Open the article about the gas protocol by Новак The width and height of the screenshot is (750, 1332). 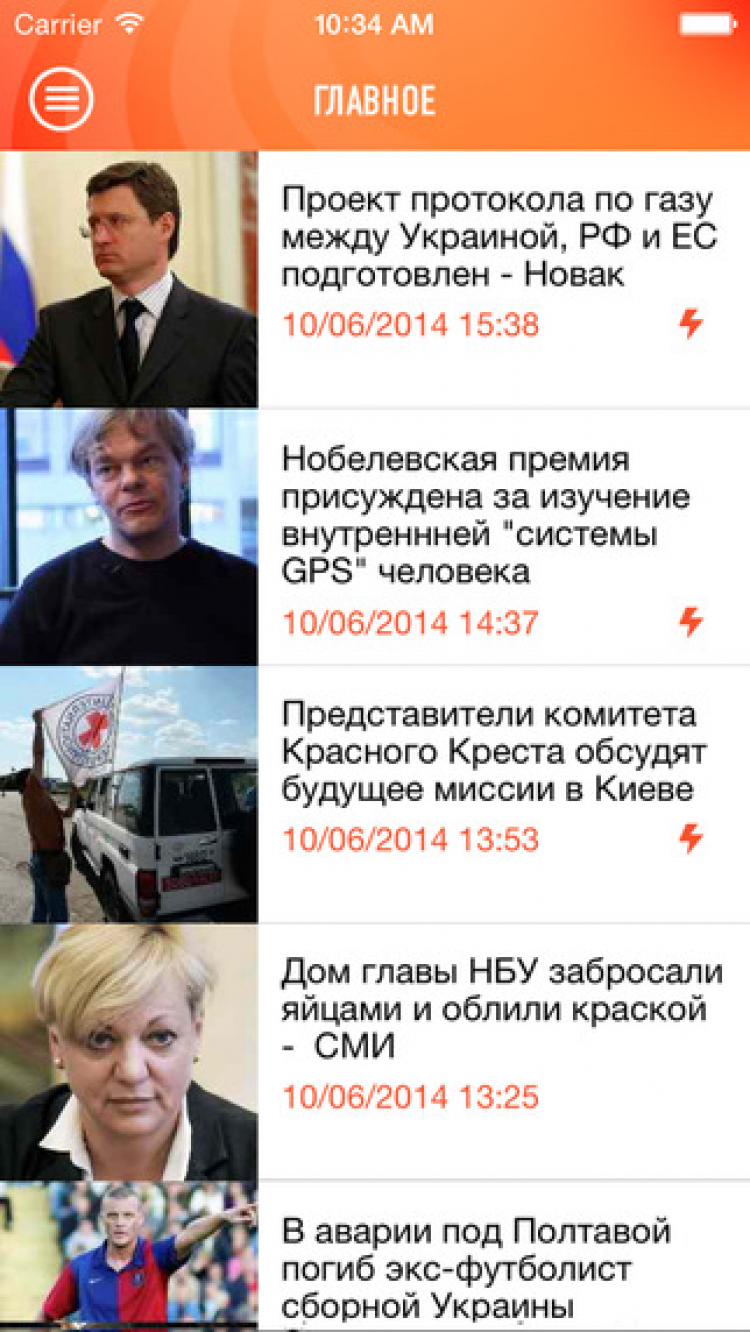pyautogui.click(x=497, y=238)
